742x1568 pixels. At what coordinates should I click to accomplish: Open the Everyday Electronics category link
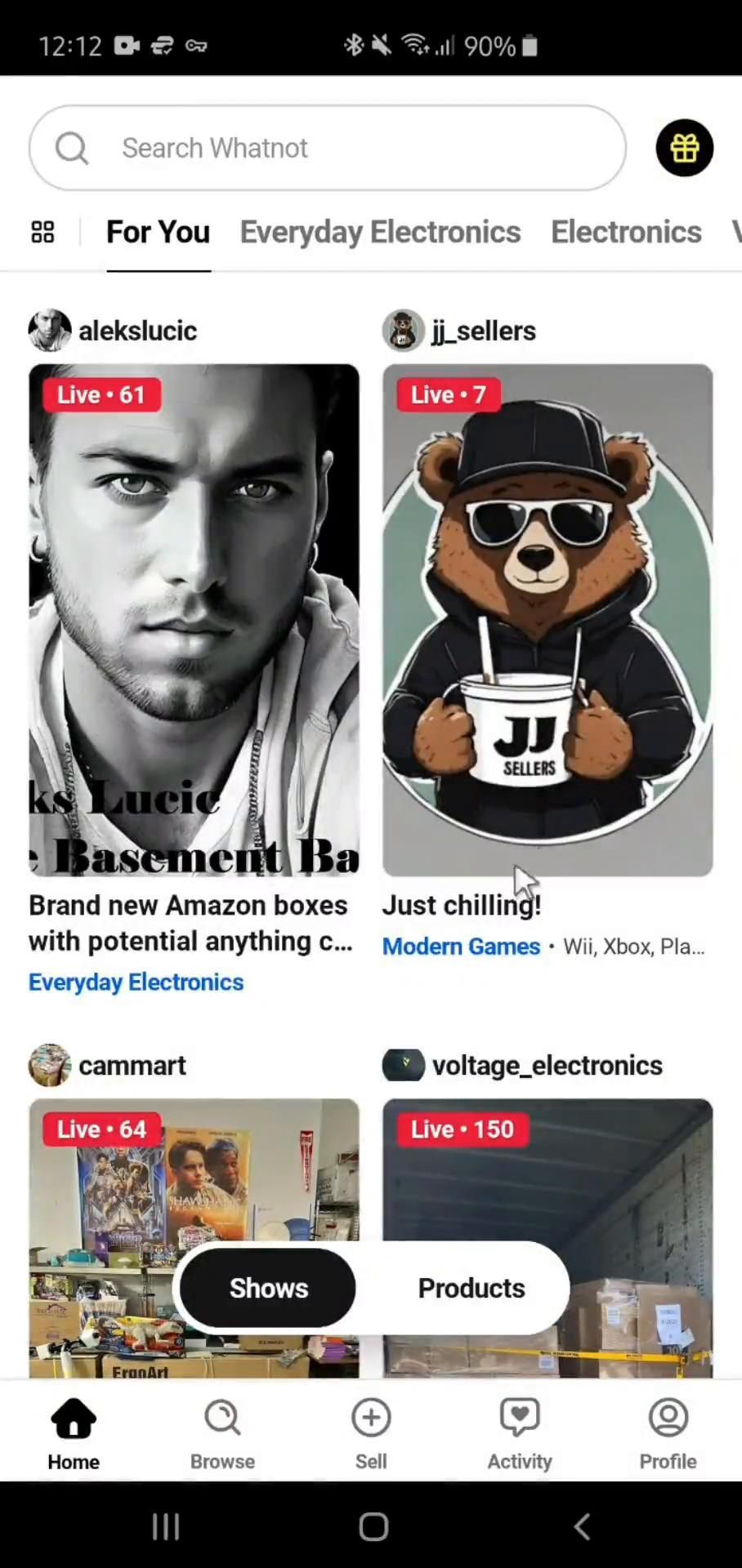[136, 982]
